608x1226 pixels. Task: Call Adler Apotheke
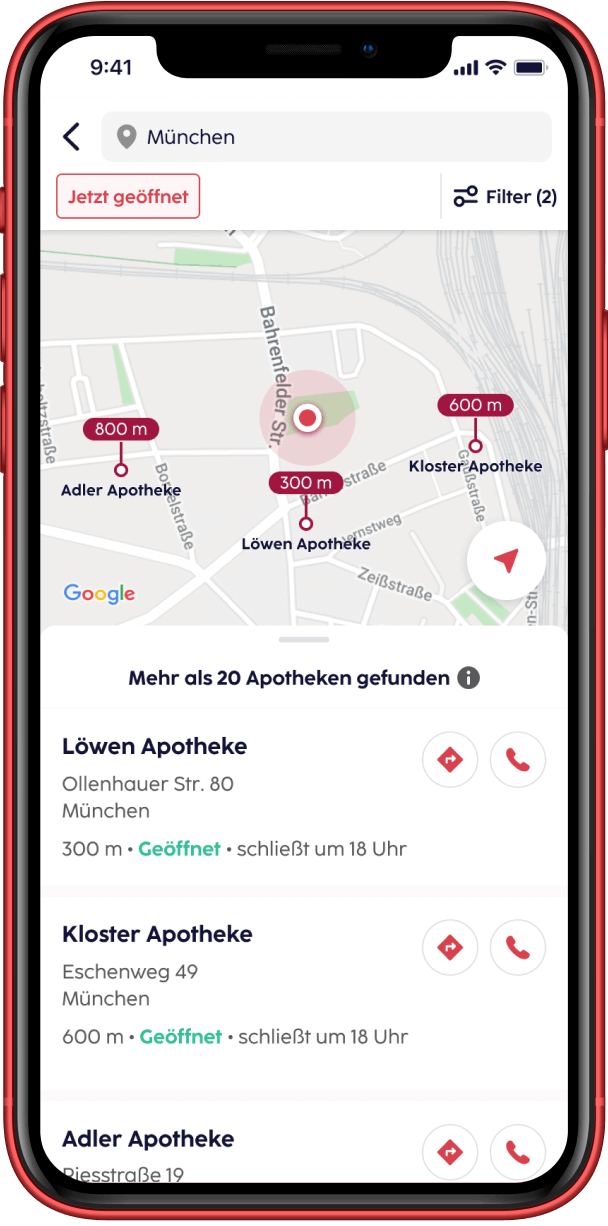(518, 1152)
